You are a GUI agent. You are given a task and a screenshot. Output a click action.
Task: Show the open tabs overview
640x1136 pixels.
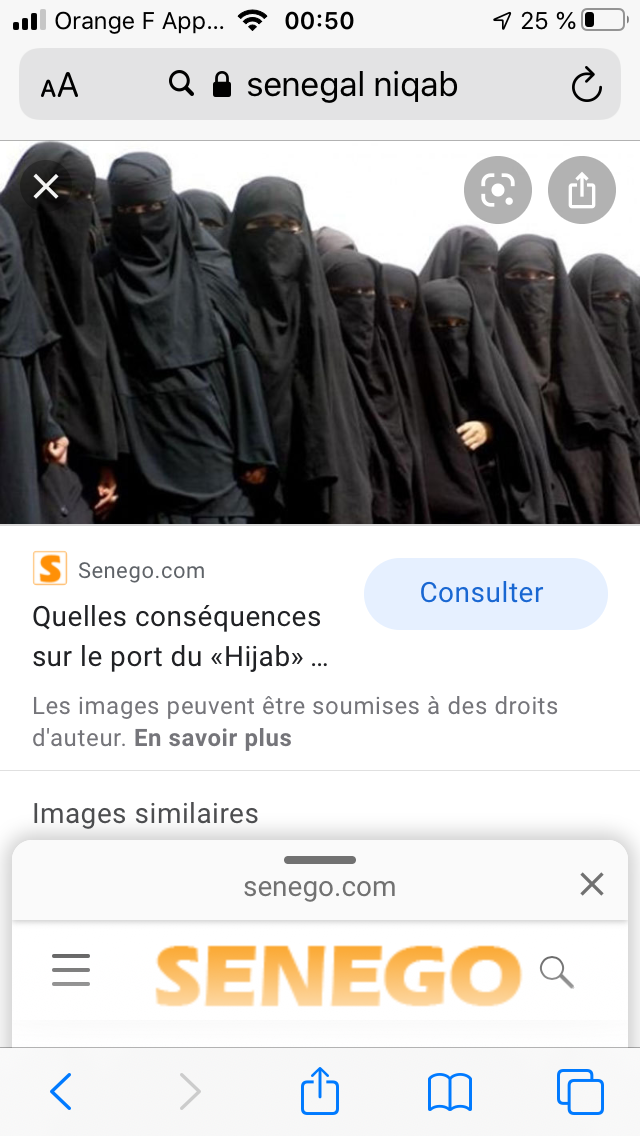(x=580, y=1091)
